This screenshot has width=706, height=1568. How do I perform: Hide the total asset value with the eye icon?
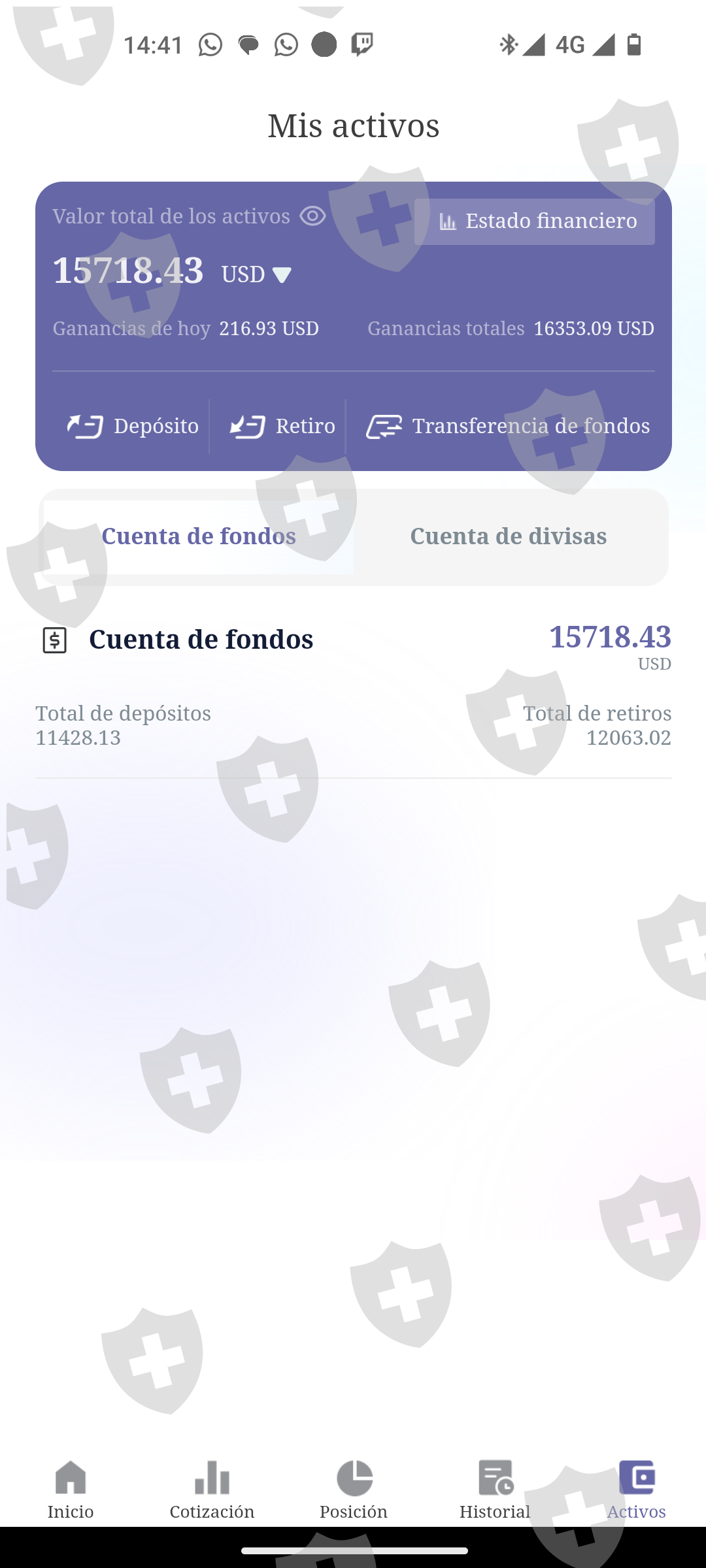[312, 216]
